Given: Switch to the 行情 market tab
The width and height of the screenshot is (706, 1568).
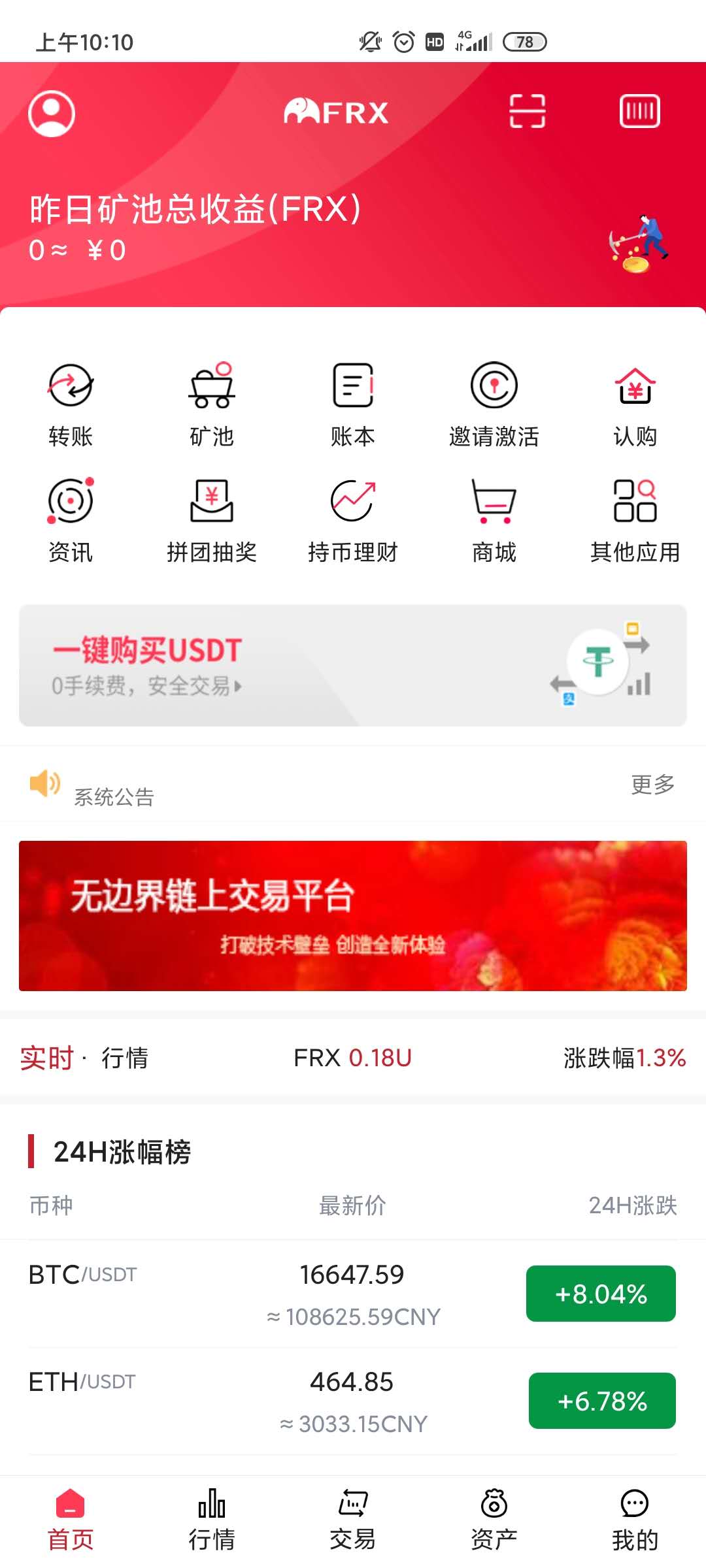Looking at the screenshot, I should 211,1516.
